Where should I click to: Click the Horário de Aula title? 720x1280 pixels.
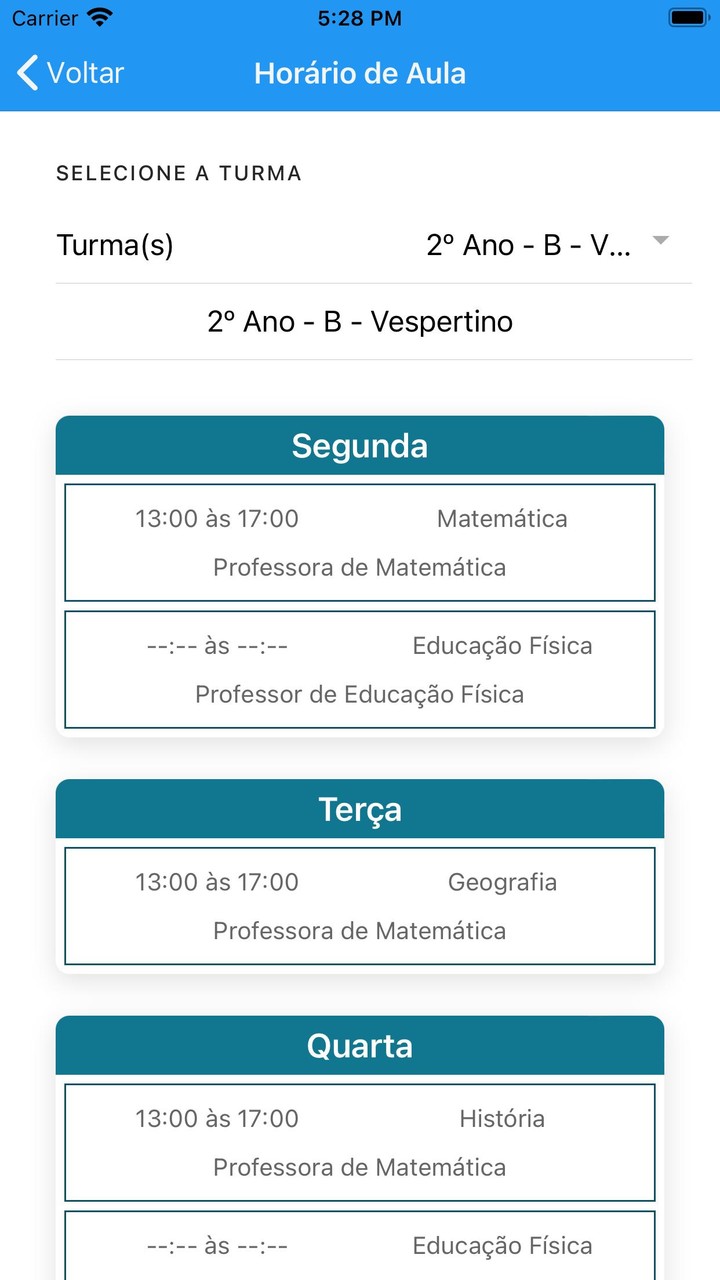[x=359, y=73]
